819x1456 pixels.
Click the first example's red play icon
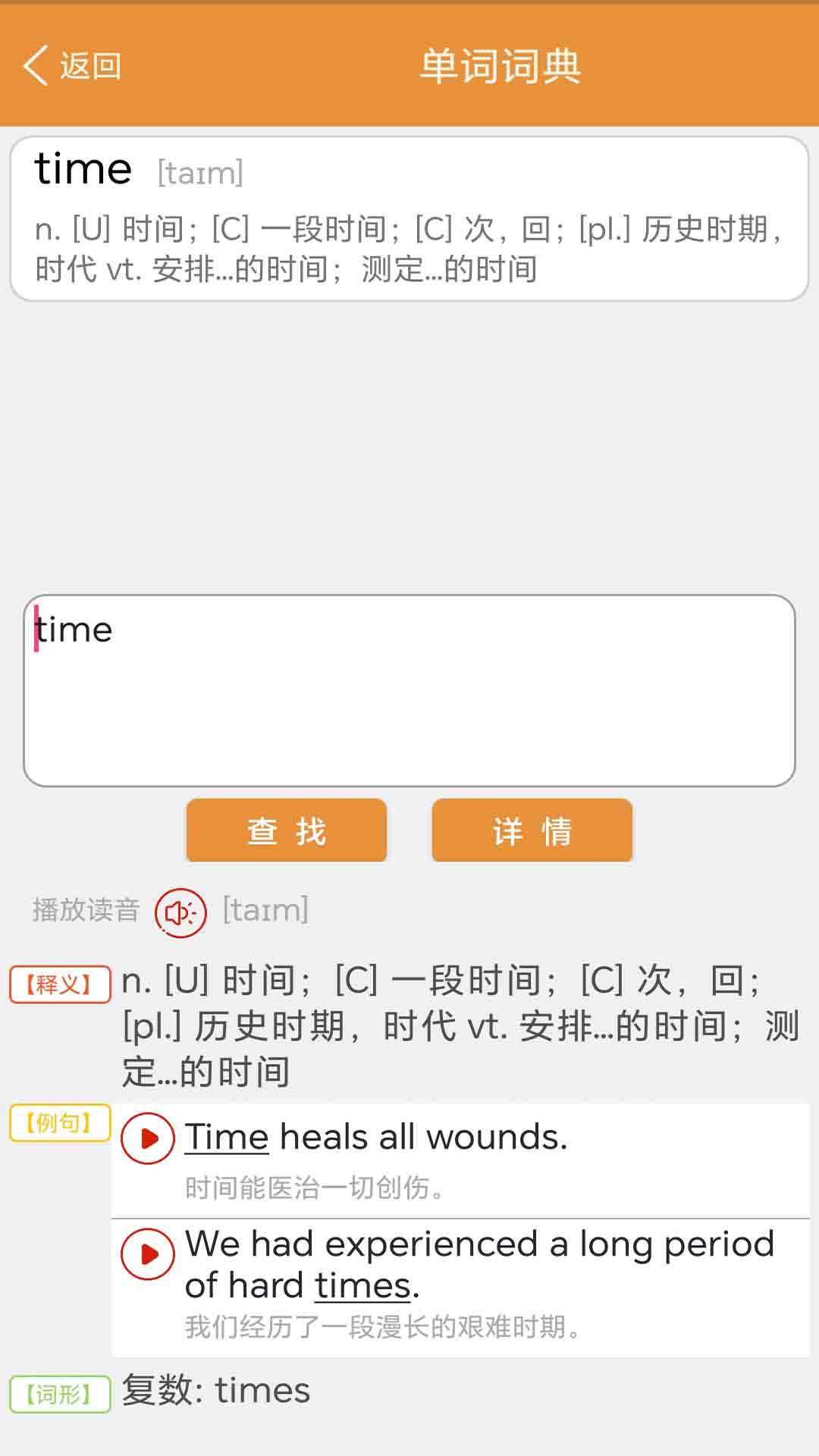(x=149, y=1137)
